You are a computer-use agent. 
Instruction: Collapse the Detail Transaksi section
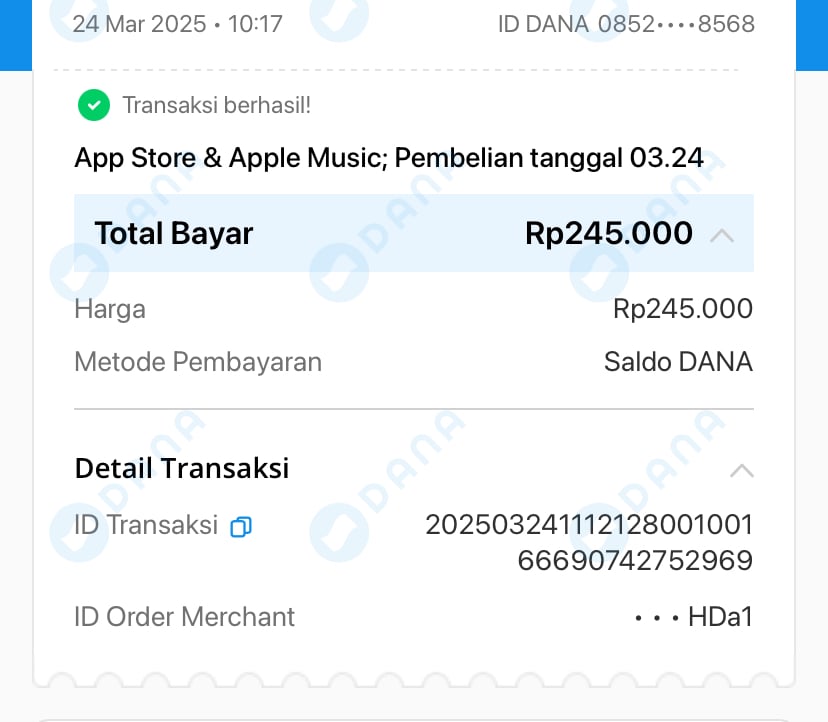pos(741,470)
